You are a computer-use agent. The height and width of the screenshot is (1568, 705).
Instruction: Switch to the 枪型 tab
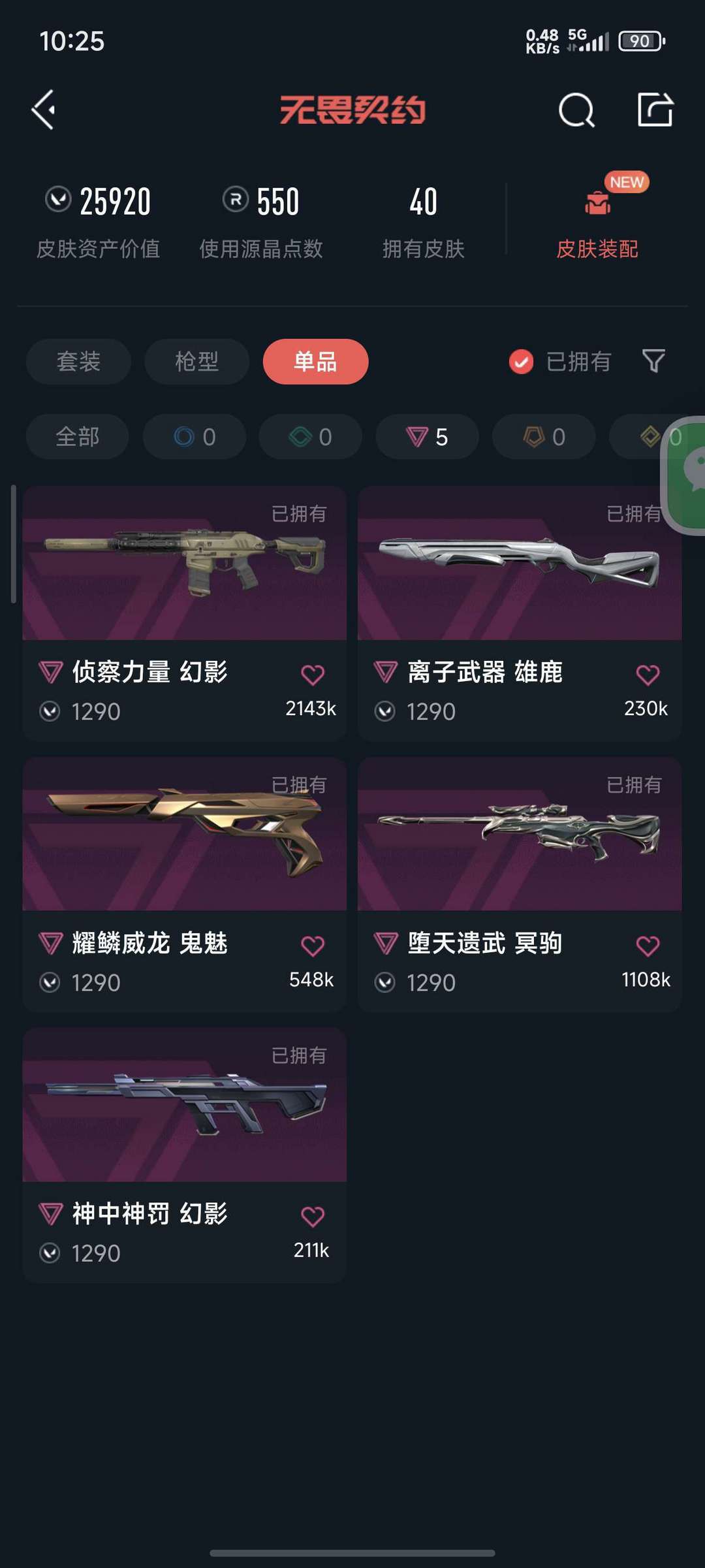tap(196, 362)
